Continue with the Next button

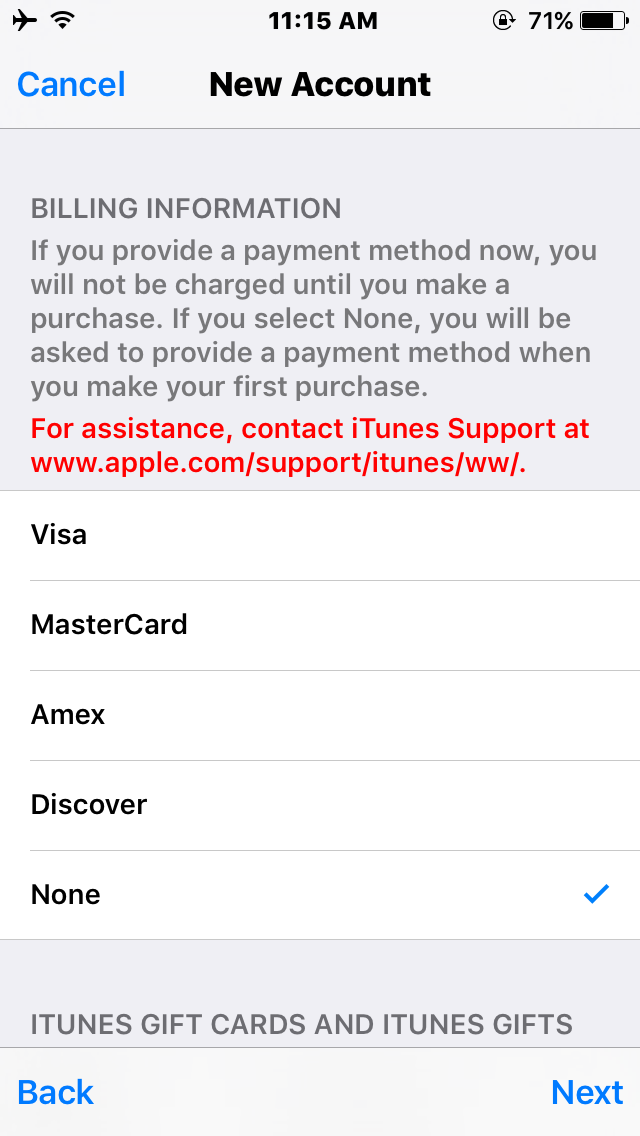(x=587, y=1092)
